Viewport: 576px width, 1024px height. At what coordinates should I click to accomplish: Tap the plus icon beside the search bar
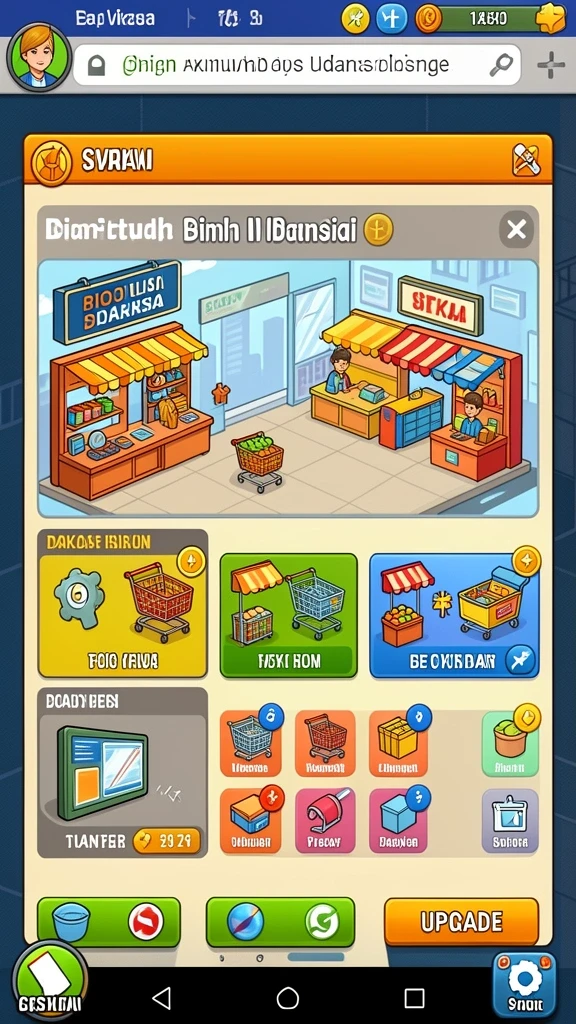click(x=551, y=65)
